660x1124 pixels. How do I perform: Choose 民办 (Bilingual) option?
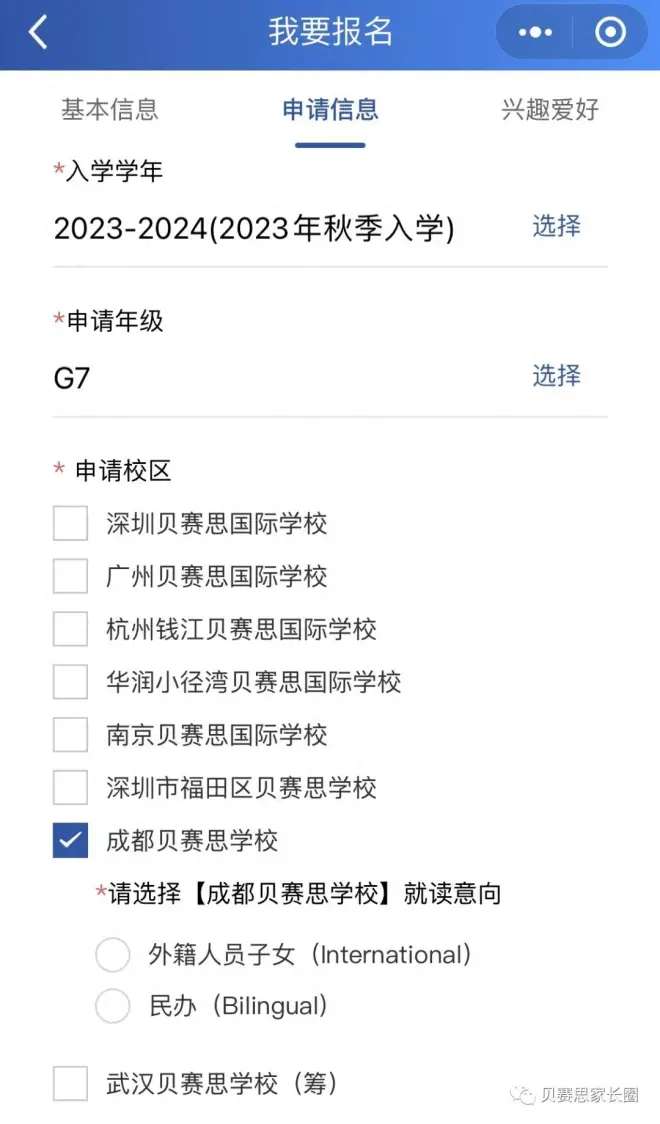tap(113, 1006)
